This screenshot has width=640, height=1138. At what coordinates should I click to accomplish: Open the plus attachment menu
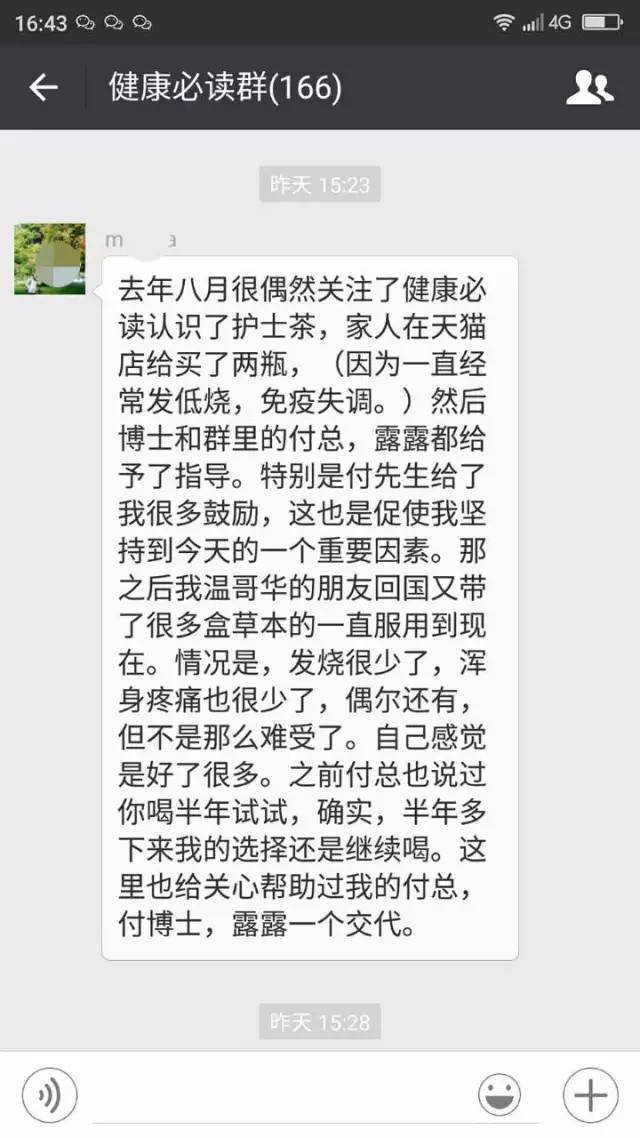tap(590, 1097)
